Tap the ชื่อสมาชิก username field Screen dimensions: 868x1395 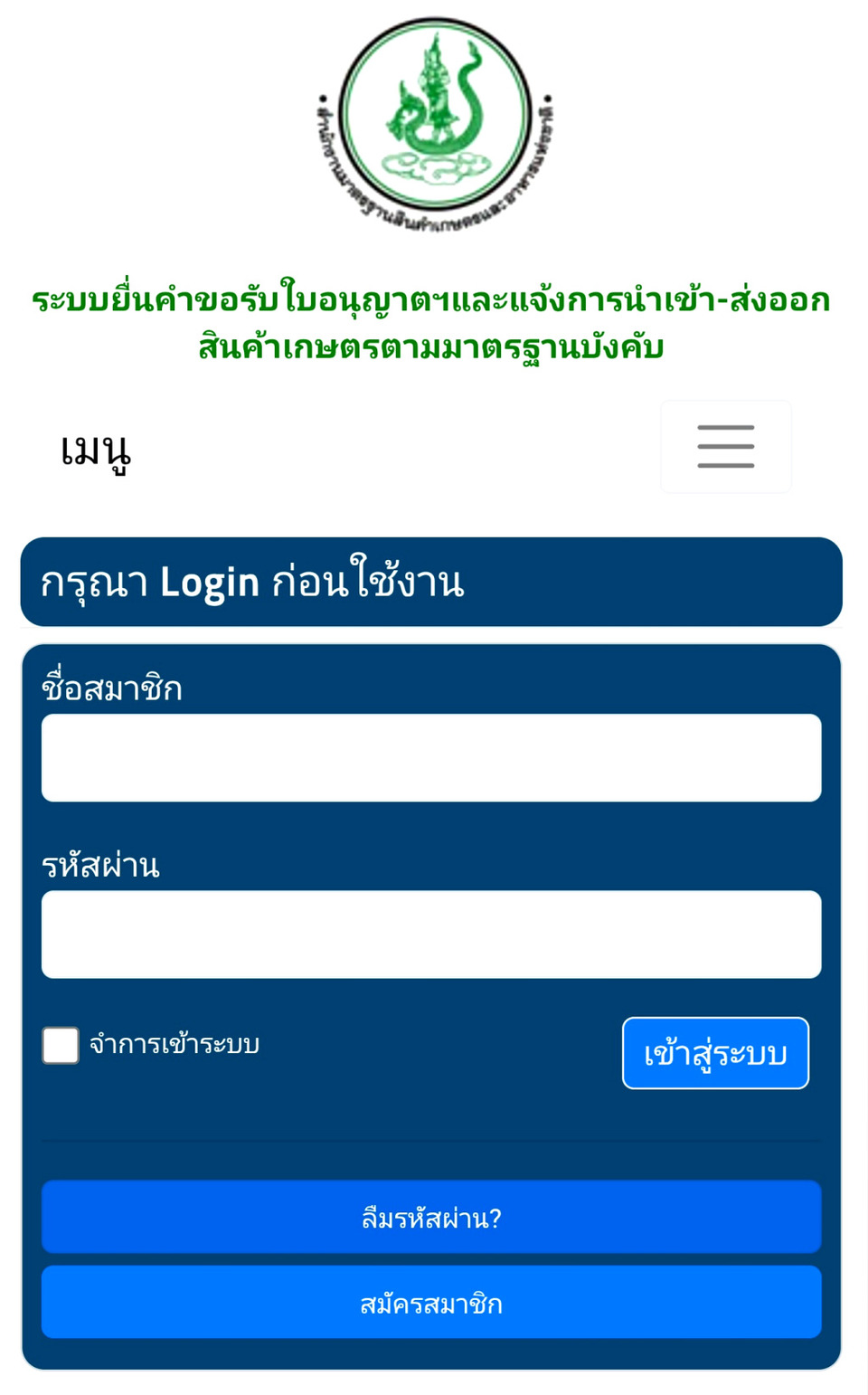click(x=431, y=758)
